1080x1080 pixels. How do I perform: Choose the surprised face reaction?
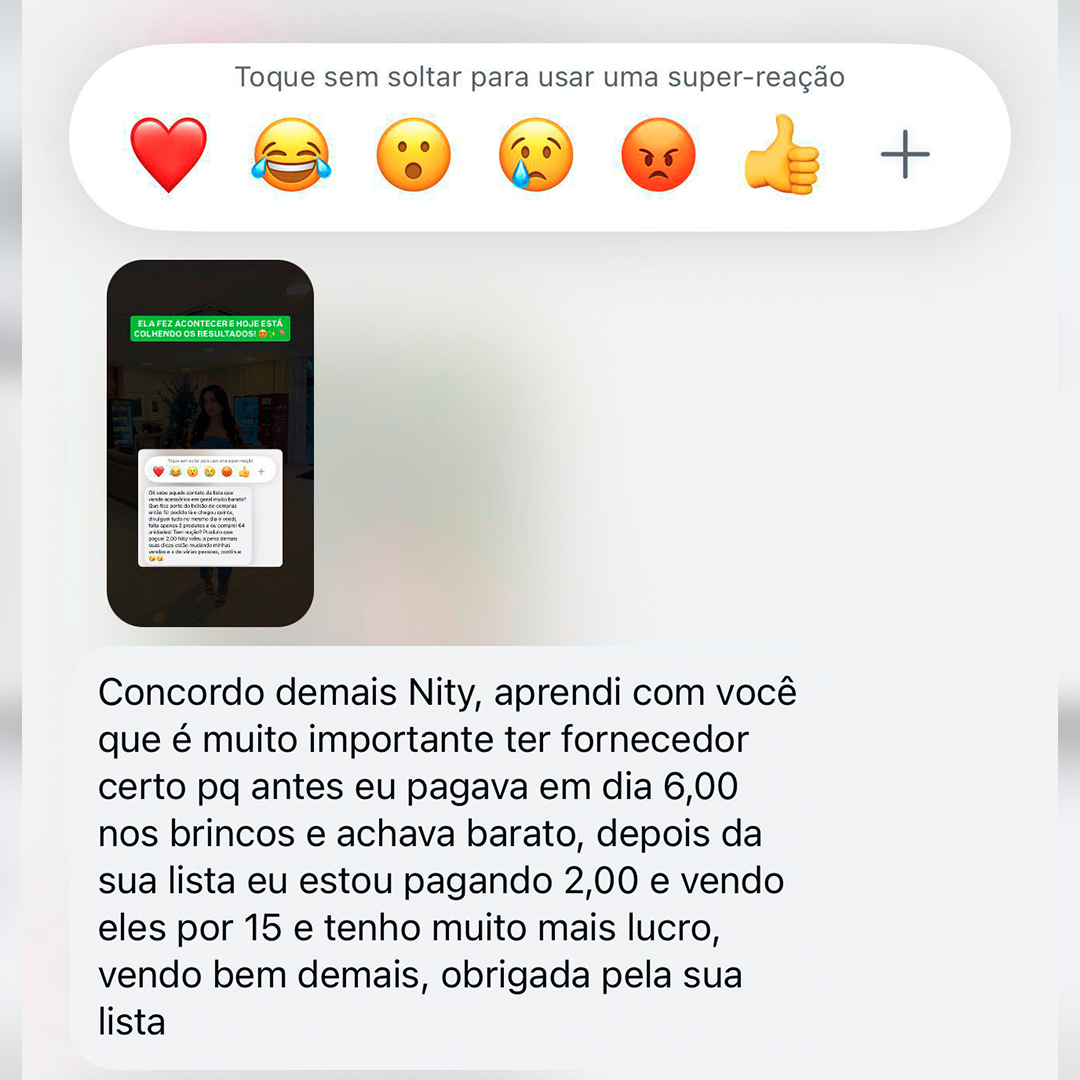point(413,155)
